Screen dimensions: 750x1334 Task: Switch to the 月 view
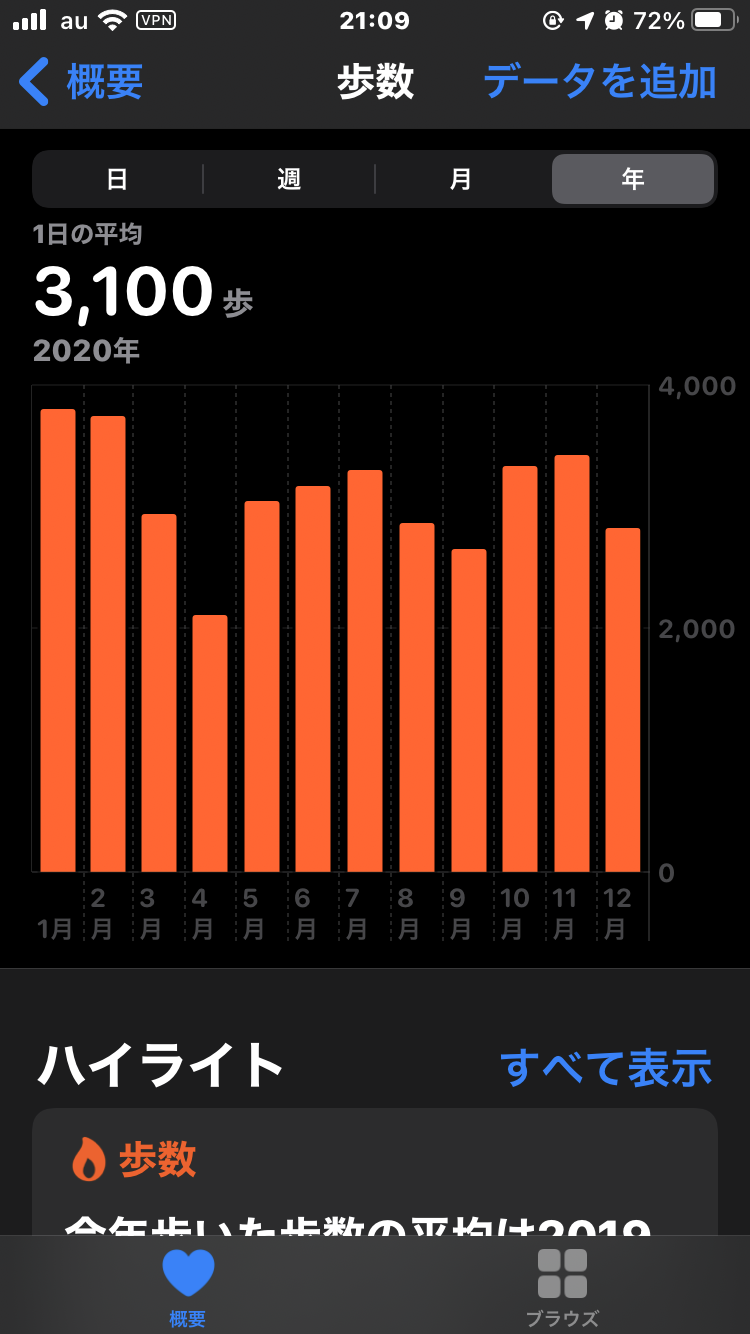pyautogui.click(x=460, y=179)
